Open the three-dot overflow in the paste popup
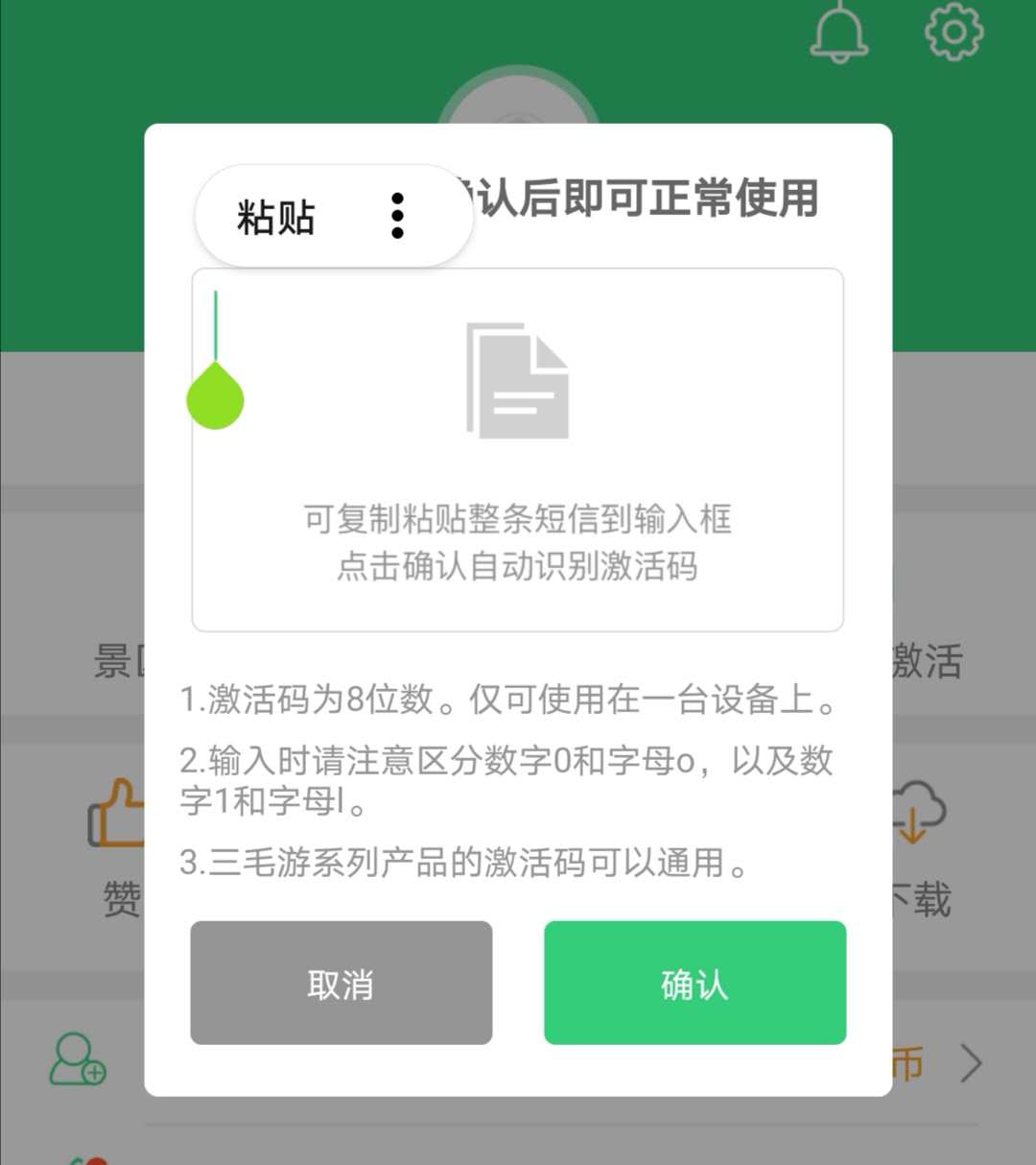The image size is (1036, 1165). click(x=397, y=217)
